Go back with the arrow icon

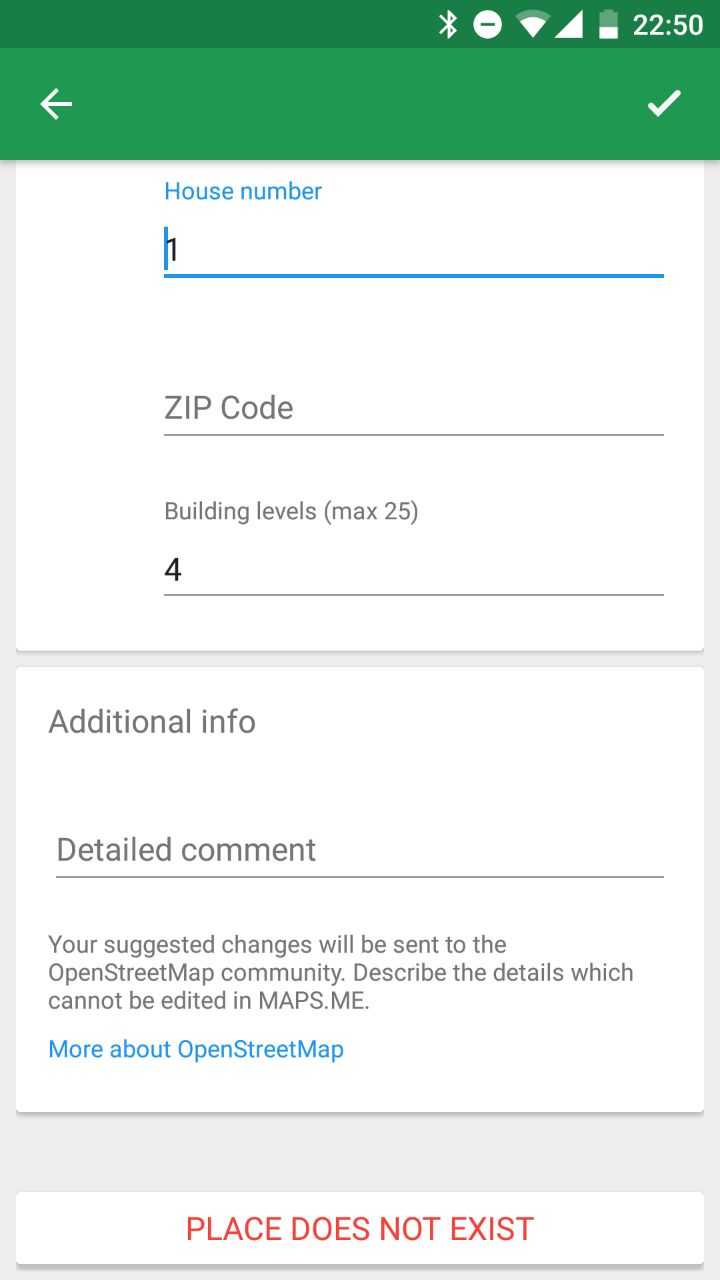click(x=56, y=104)
